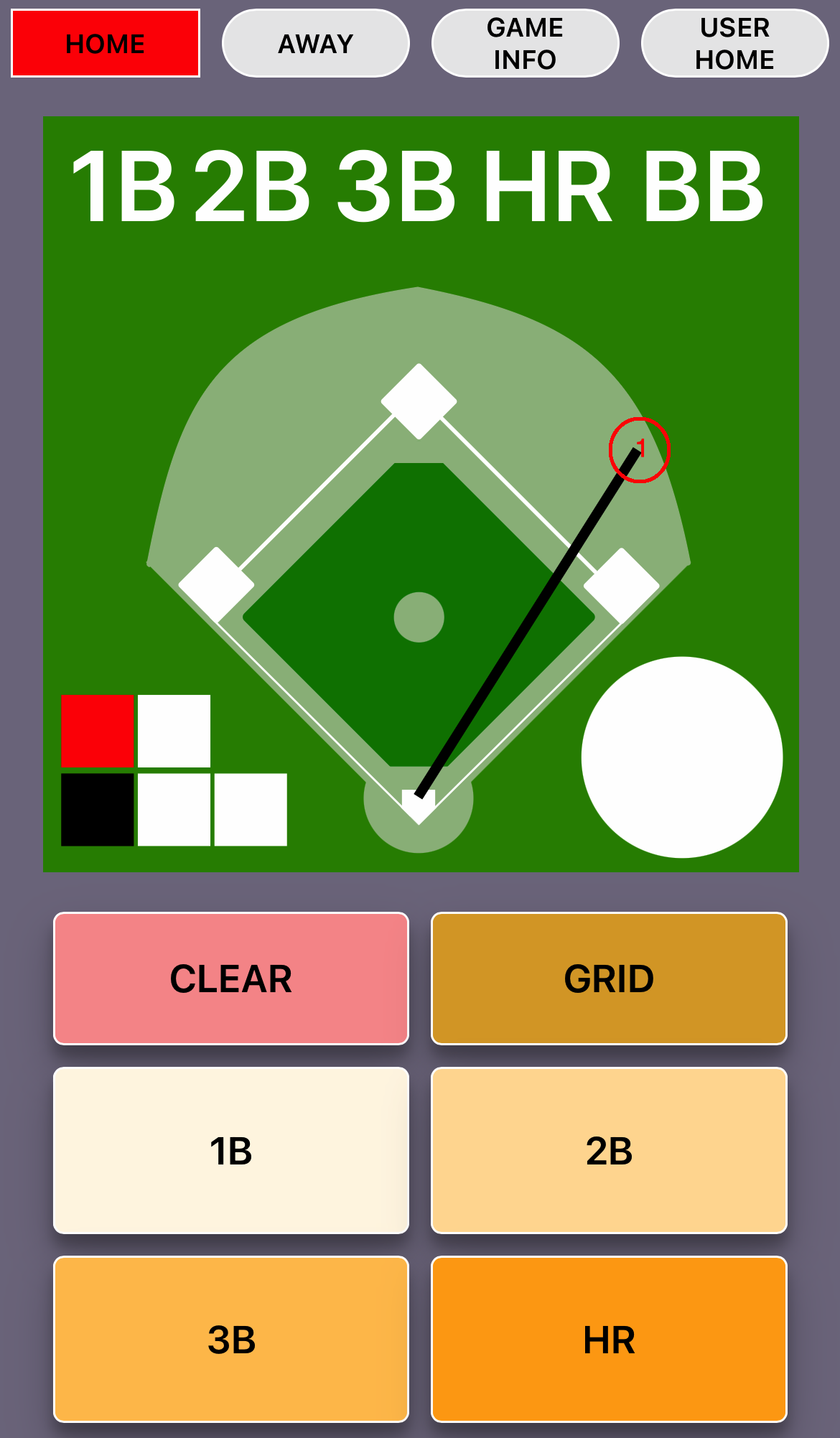Viewport: 840px width, 1438px height.
Task: Select the black color square
Action: click(98, 809)
